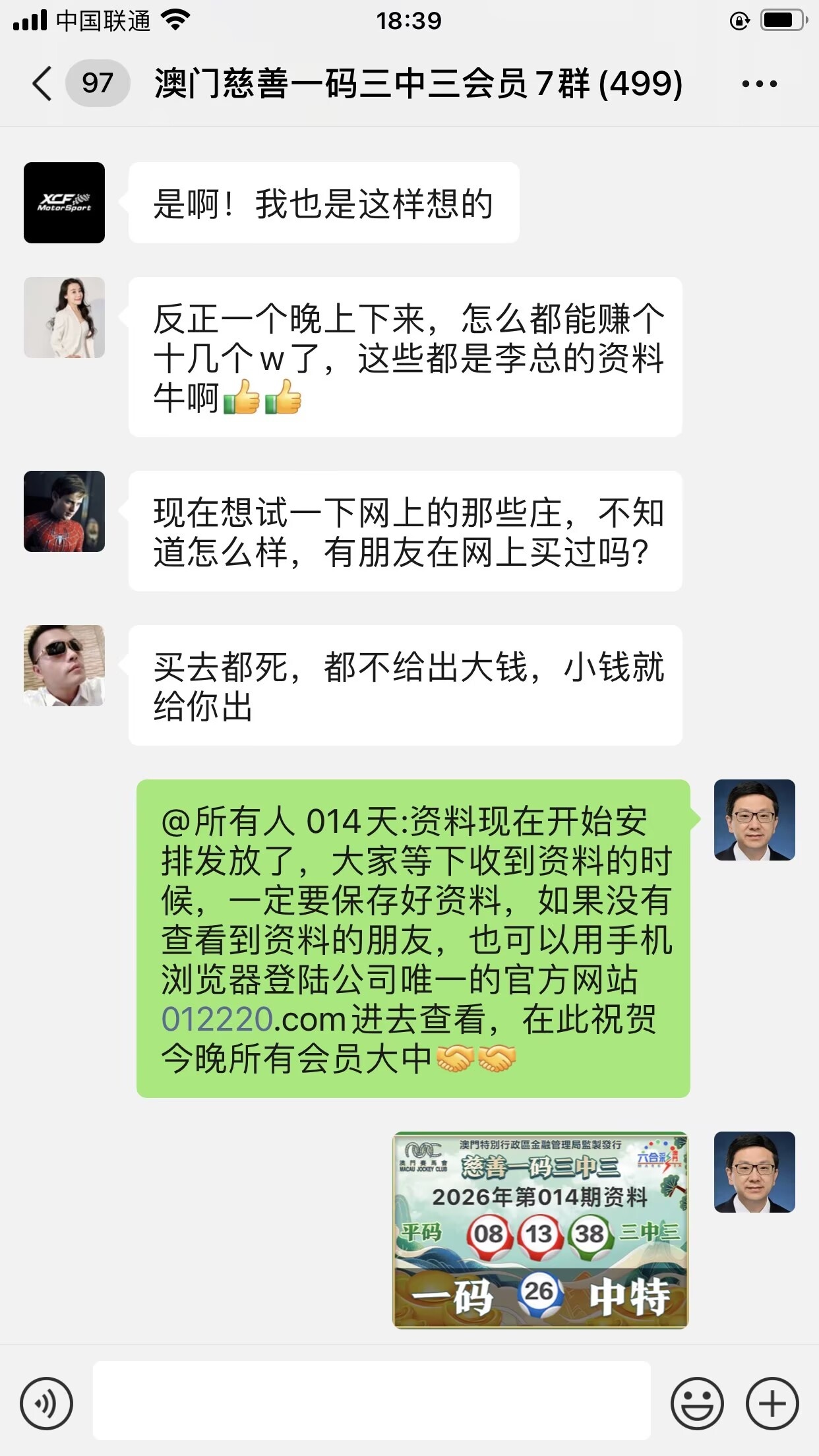This screenshot has width=819, height=1456.
Task: Open the 012220.com link in message
Action: click(x=254, y=1019)
